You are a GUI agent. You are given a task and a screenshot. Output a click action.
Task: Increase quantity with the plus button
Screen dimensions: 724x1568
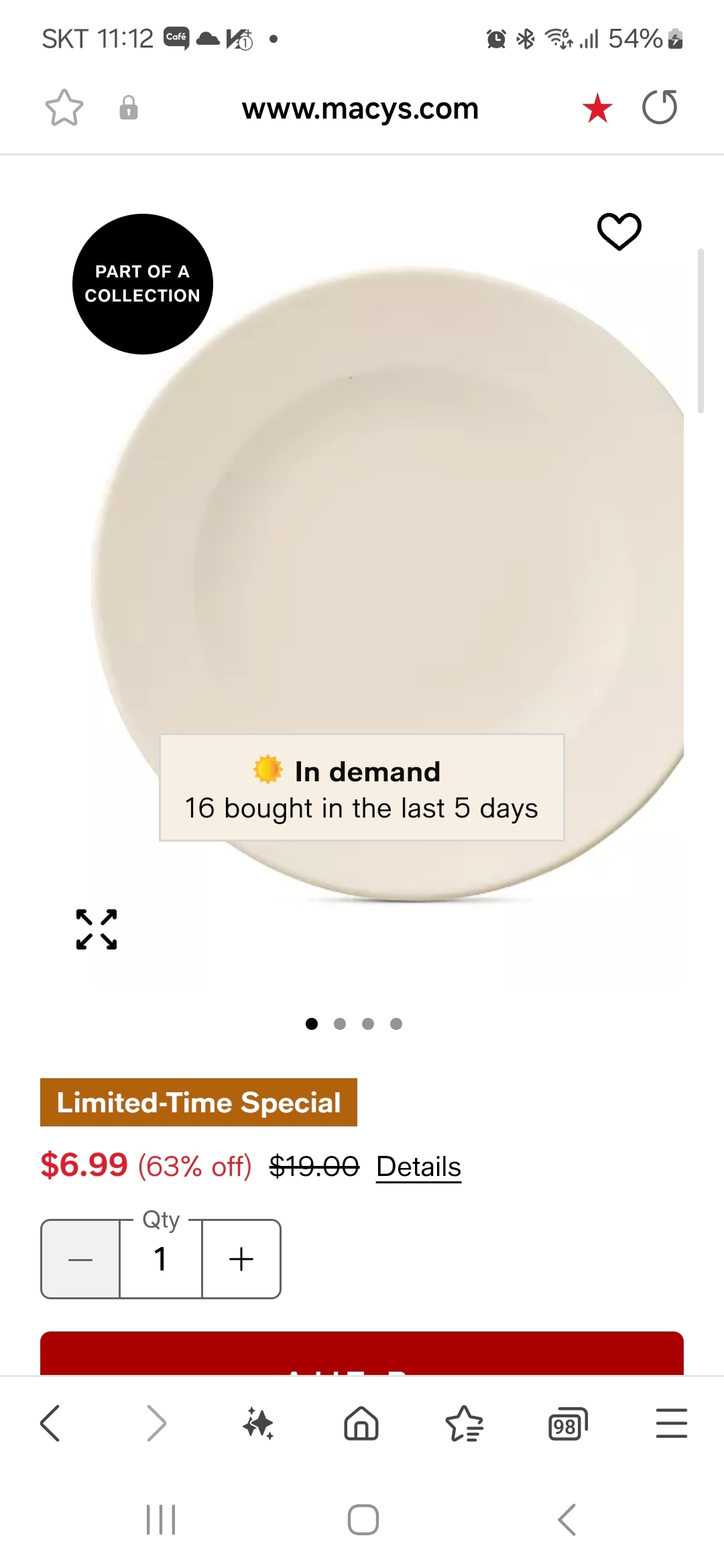(x=241, y=1259)
